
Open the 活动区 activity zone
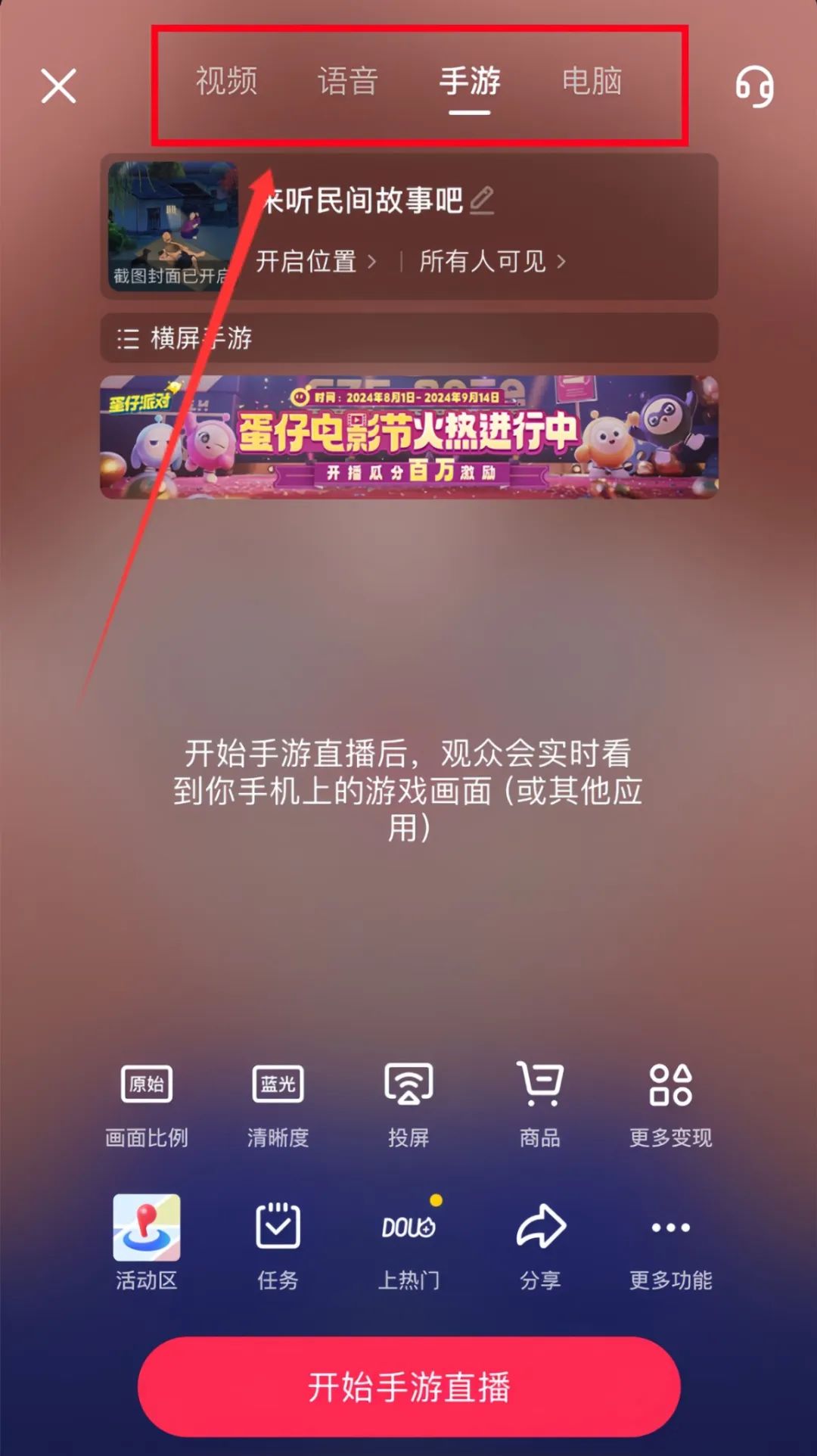pyautogui.click(x=147, y=1242)
